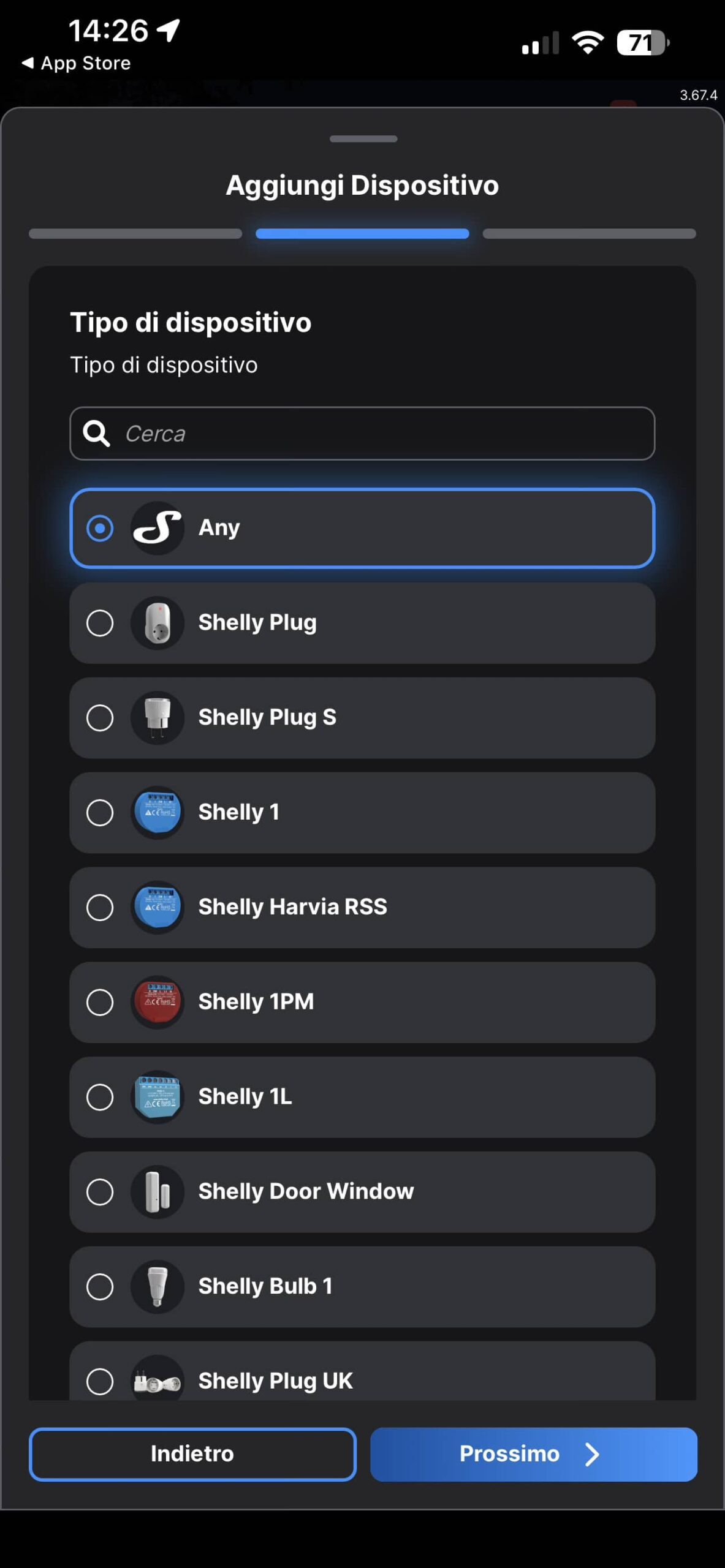This screenshot has height=1568, width=725.
Task: Select Shelly Plug S
Action: pyautogui.click(x=362, y=717)
